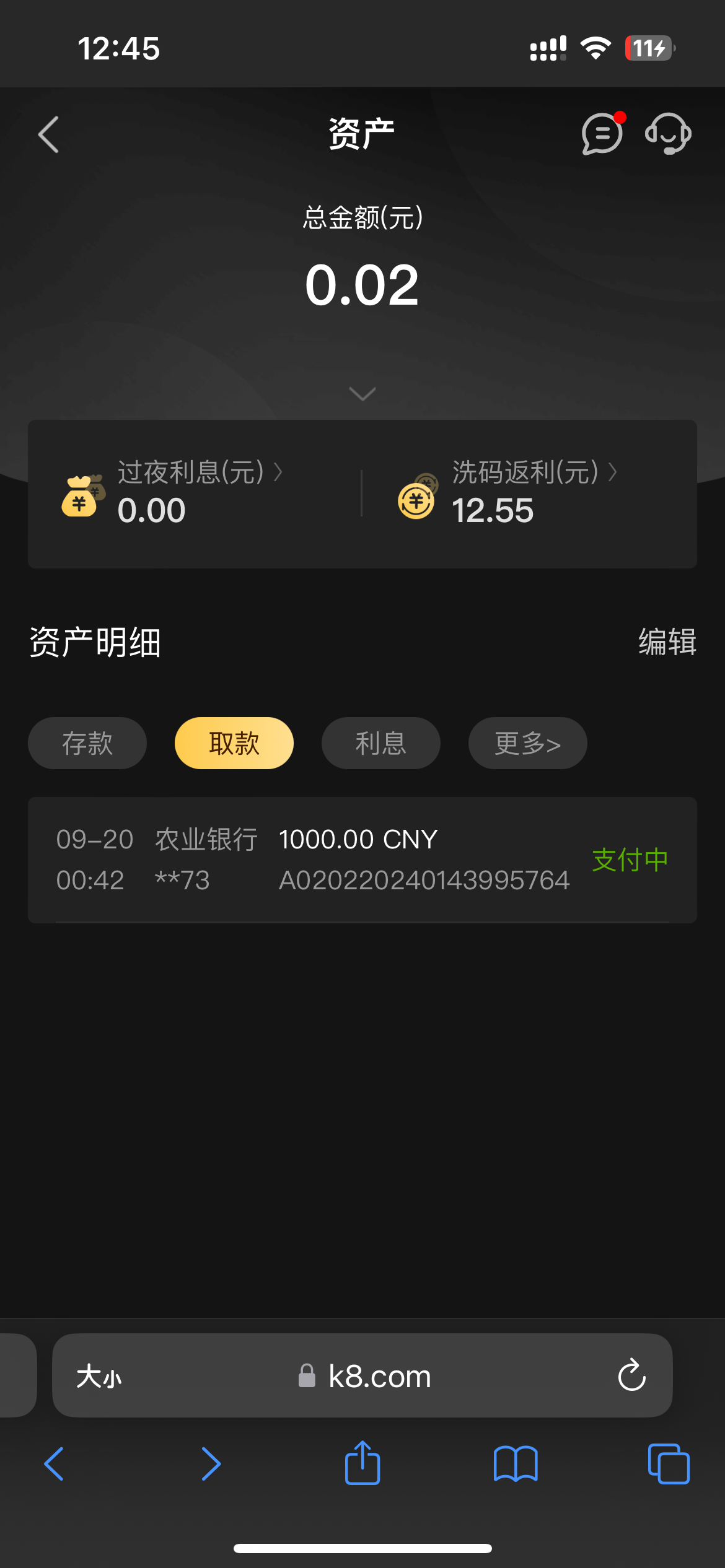Open 更多> for more filters

click(528, 743)
